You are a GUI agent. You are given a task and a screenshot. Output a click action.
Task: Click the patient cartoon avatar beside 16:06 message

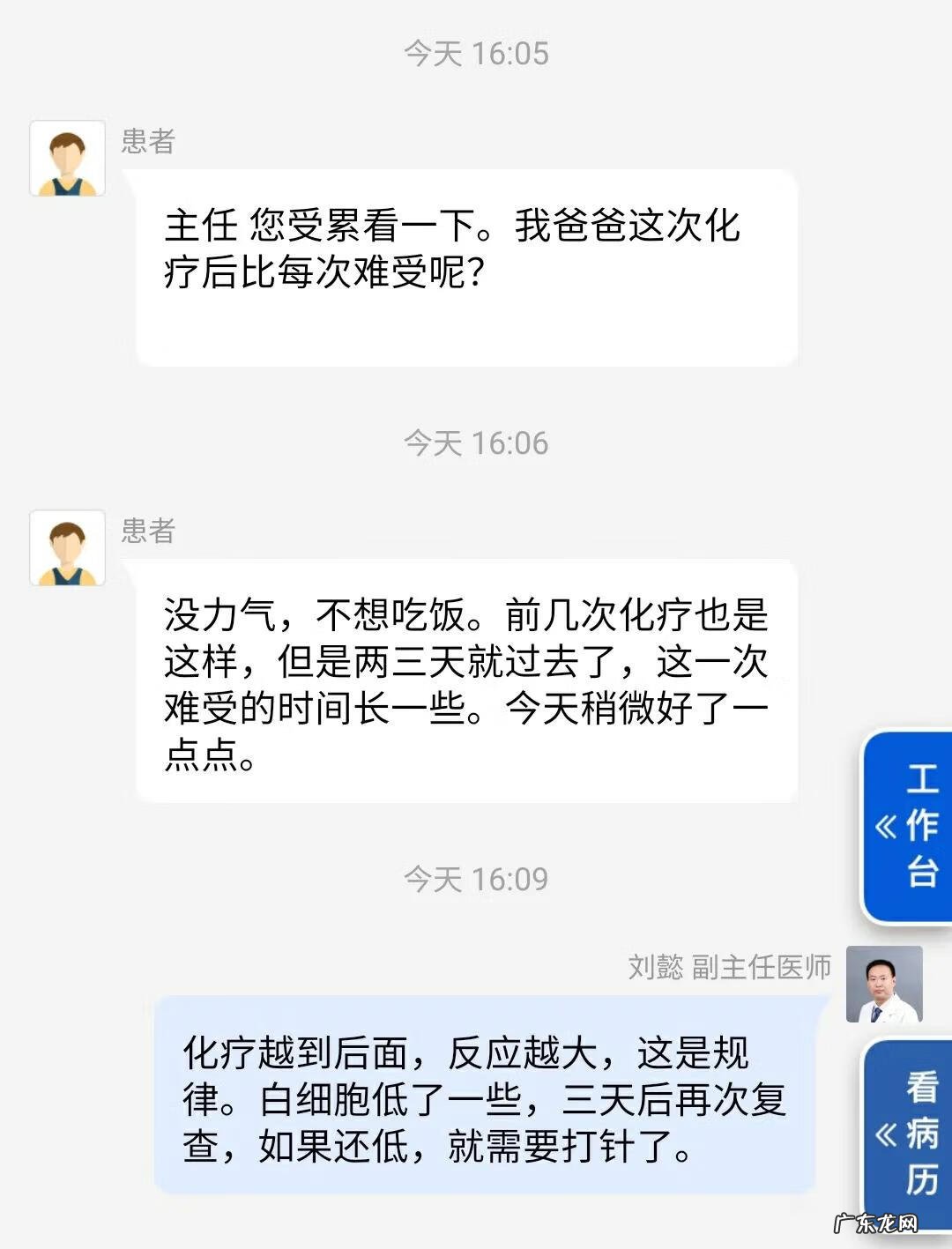coord(66,549)
